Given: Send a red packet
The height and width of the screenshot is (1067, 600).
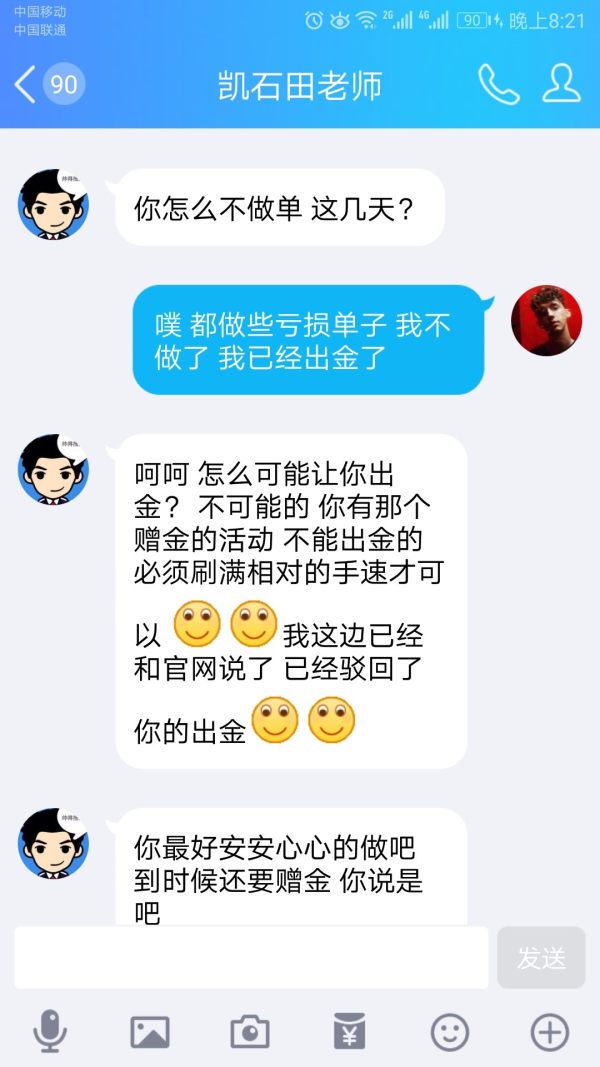Looking at the screenshot, I should tap(349, 1031).
